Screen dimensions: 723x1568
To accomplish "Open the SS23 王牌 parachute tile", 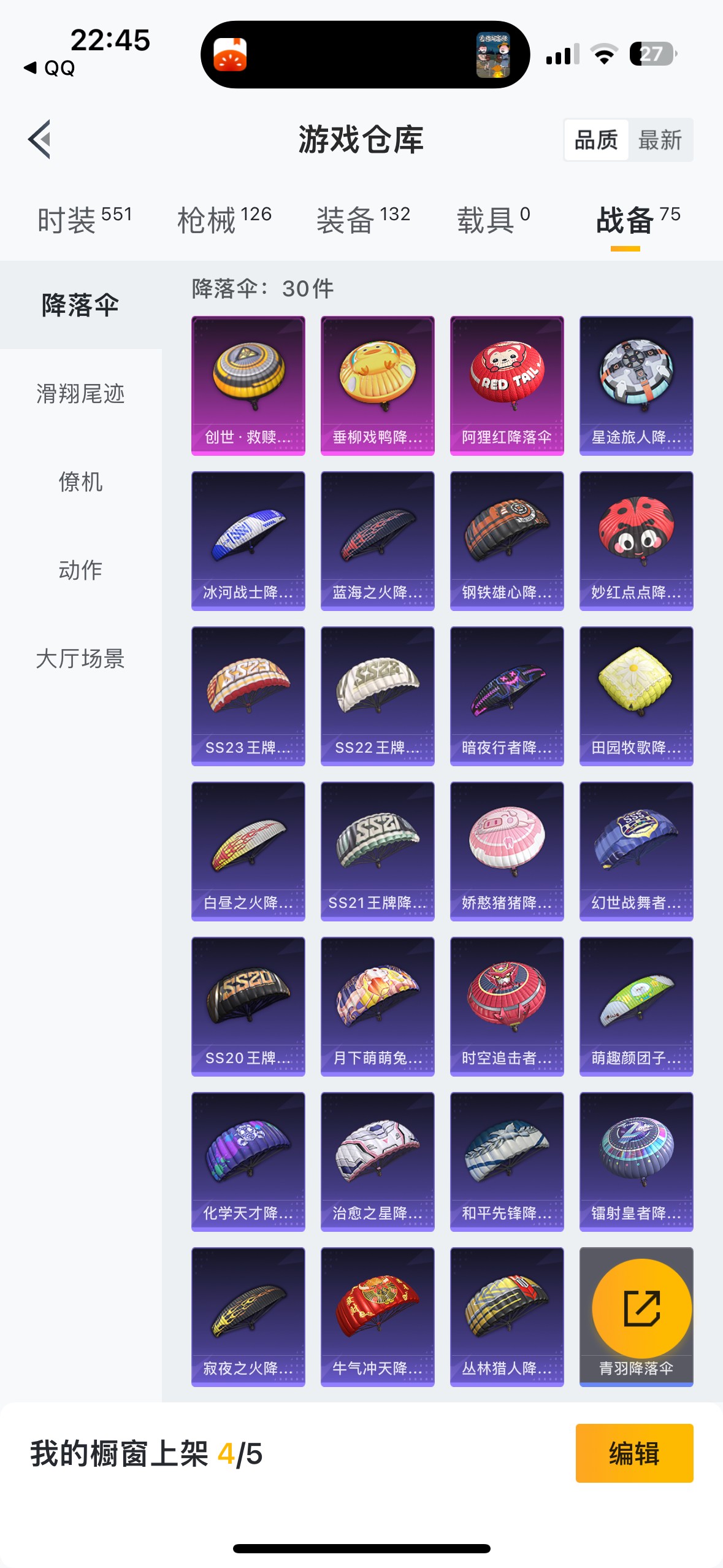I will (x=248, y=696).
